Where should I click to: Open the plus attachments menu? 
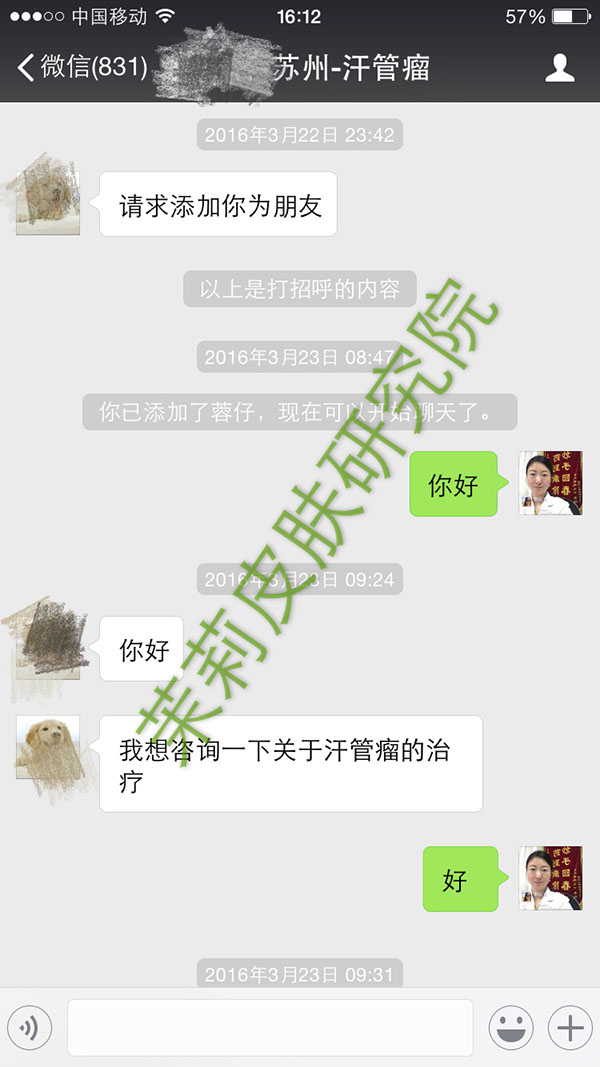[x=570, y=1027]
